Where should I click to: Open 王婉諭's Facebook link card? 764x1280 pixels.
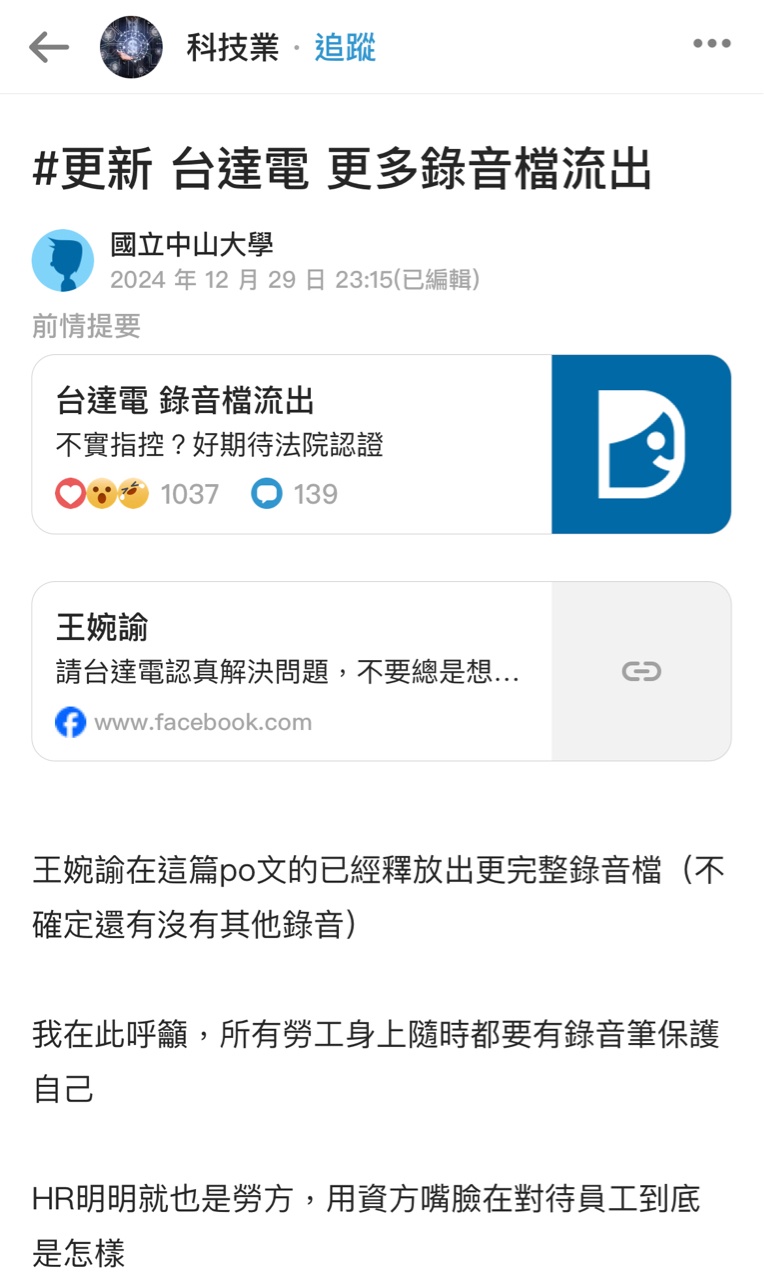(381, 671)
